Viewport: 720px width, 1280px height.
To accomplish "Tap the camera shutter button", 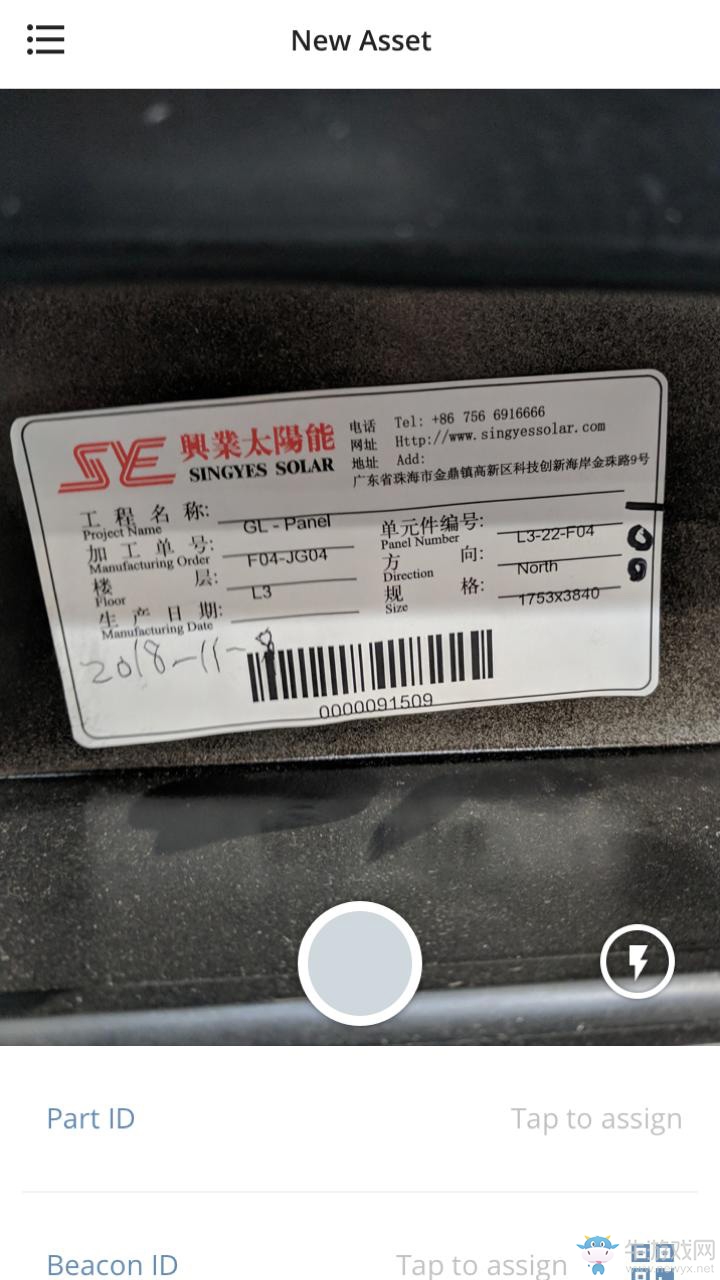I will point(360,963).
